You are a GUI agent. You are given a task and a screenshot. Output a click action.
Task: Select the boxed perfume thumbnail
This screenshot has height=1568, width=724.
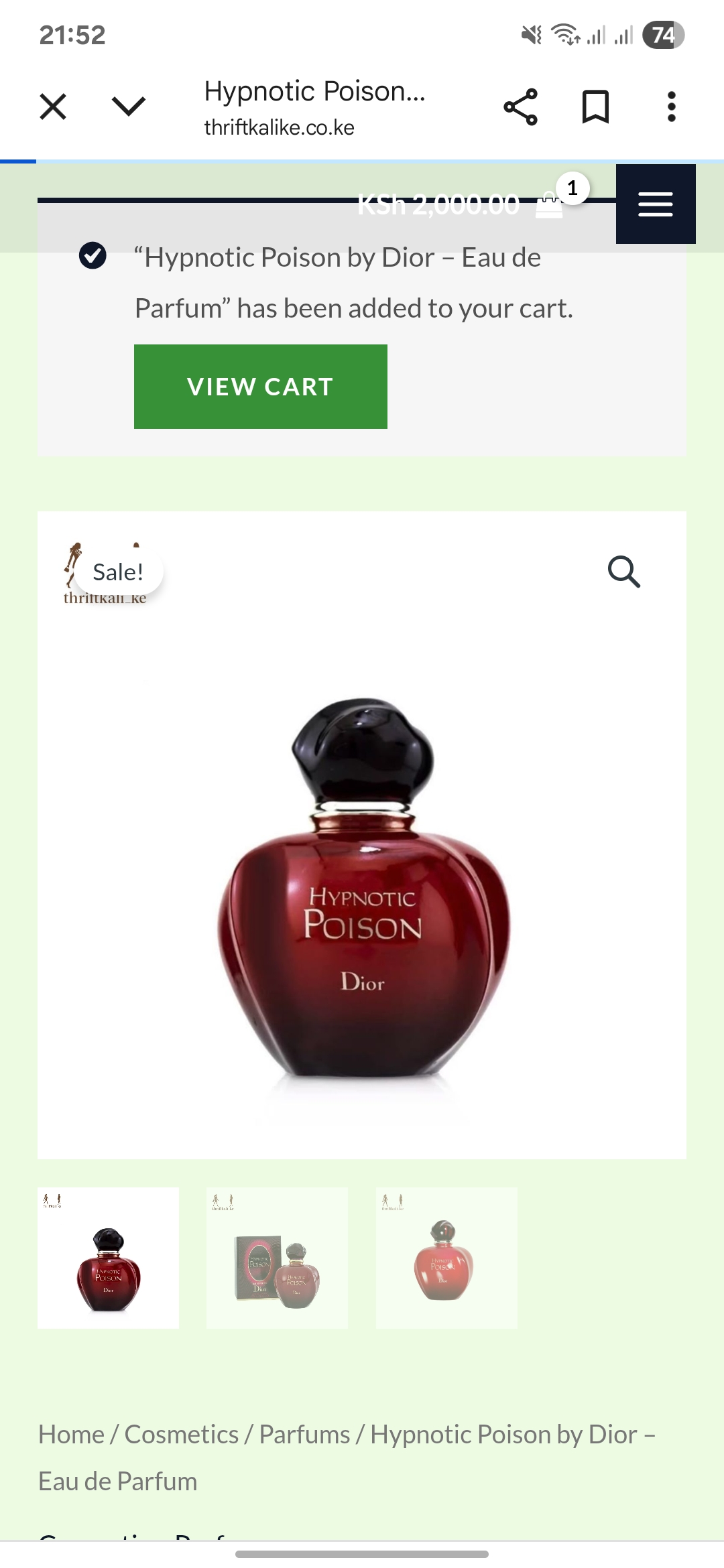277,1258
